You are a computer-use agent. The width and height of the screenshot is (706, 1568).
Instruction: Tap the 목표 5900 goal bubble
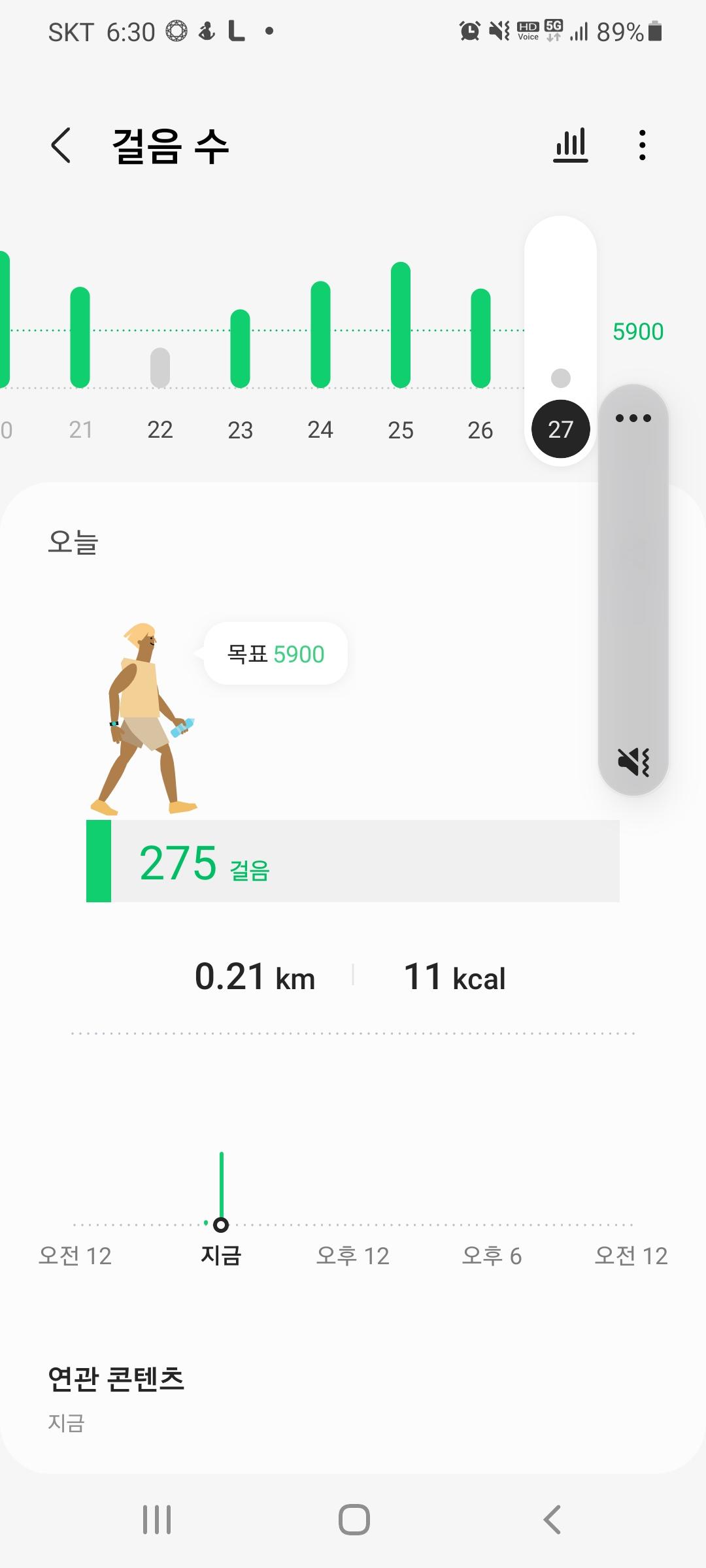click(276, 654)
